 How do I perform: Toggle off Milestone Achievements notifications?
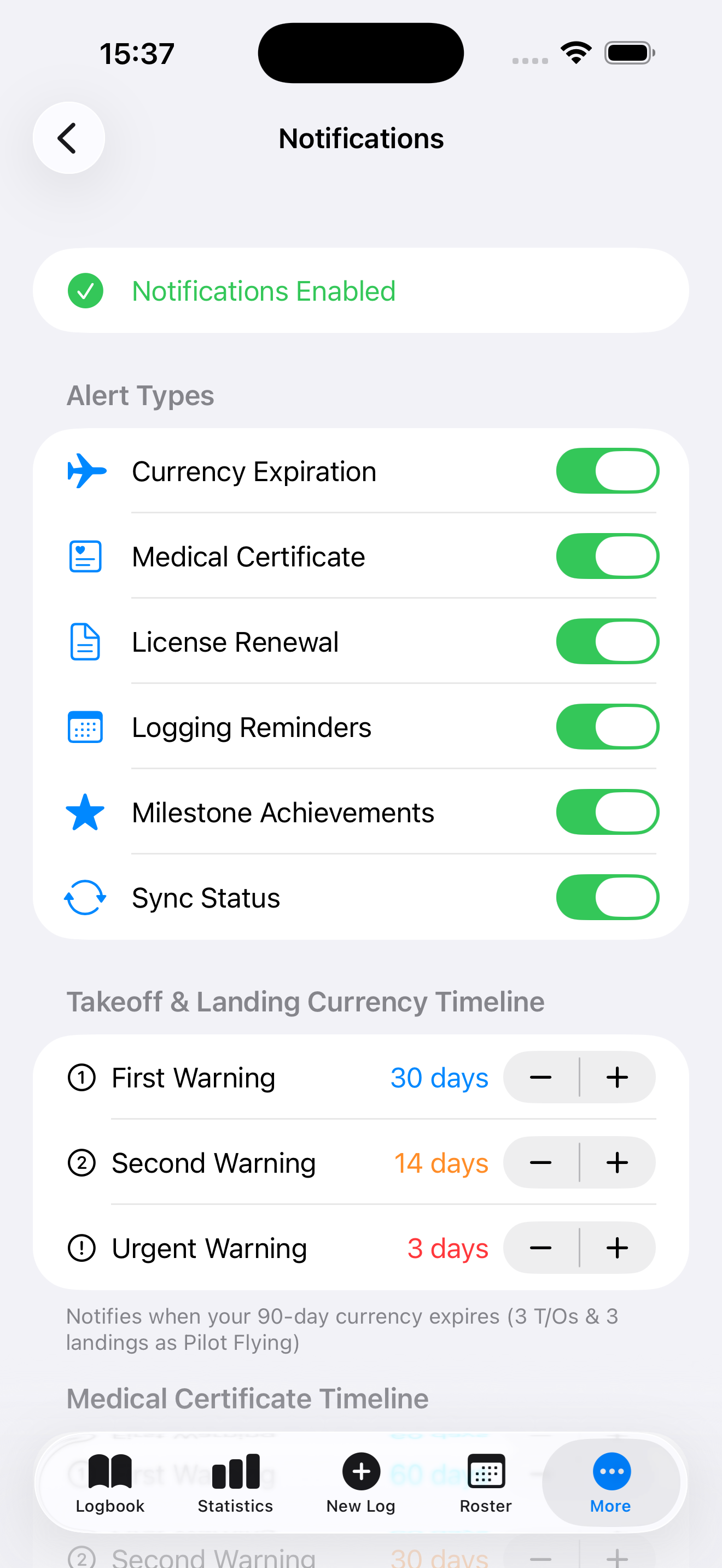click(607, 811)
